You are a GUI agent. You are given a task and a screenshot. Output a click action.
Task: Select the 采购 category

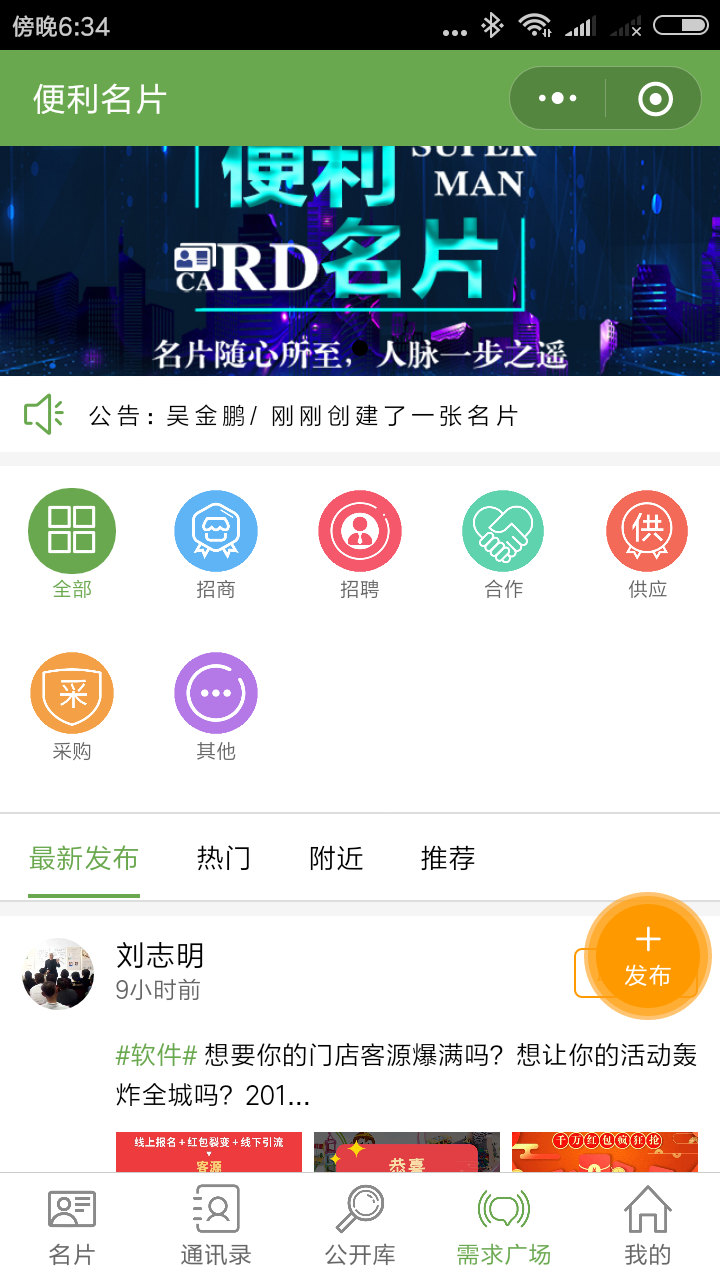(x=72, y=707)
